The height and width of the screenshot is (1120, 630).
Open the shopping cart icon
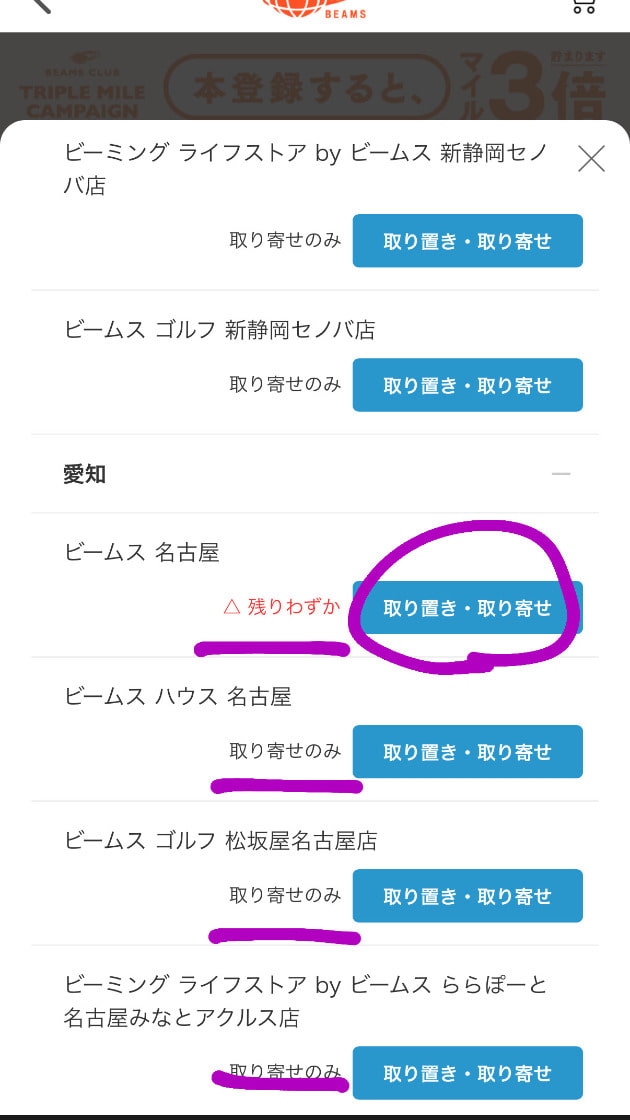(x=584, y=6)
